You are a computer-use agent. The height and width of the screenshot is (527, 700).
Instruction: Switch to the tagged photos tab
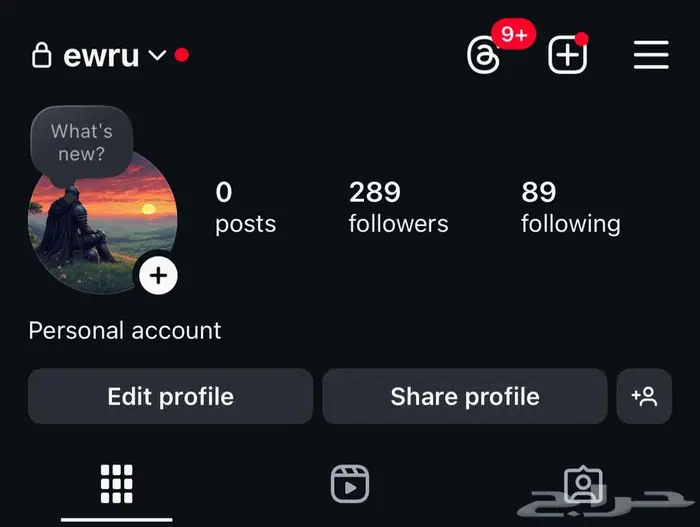[x=582, y=484]
